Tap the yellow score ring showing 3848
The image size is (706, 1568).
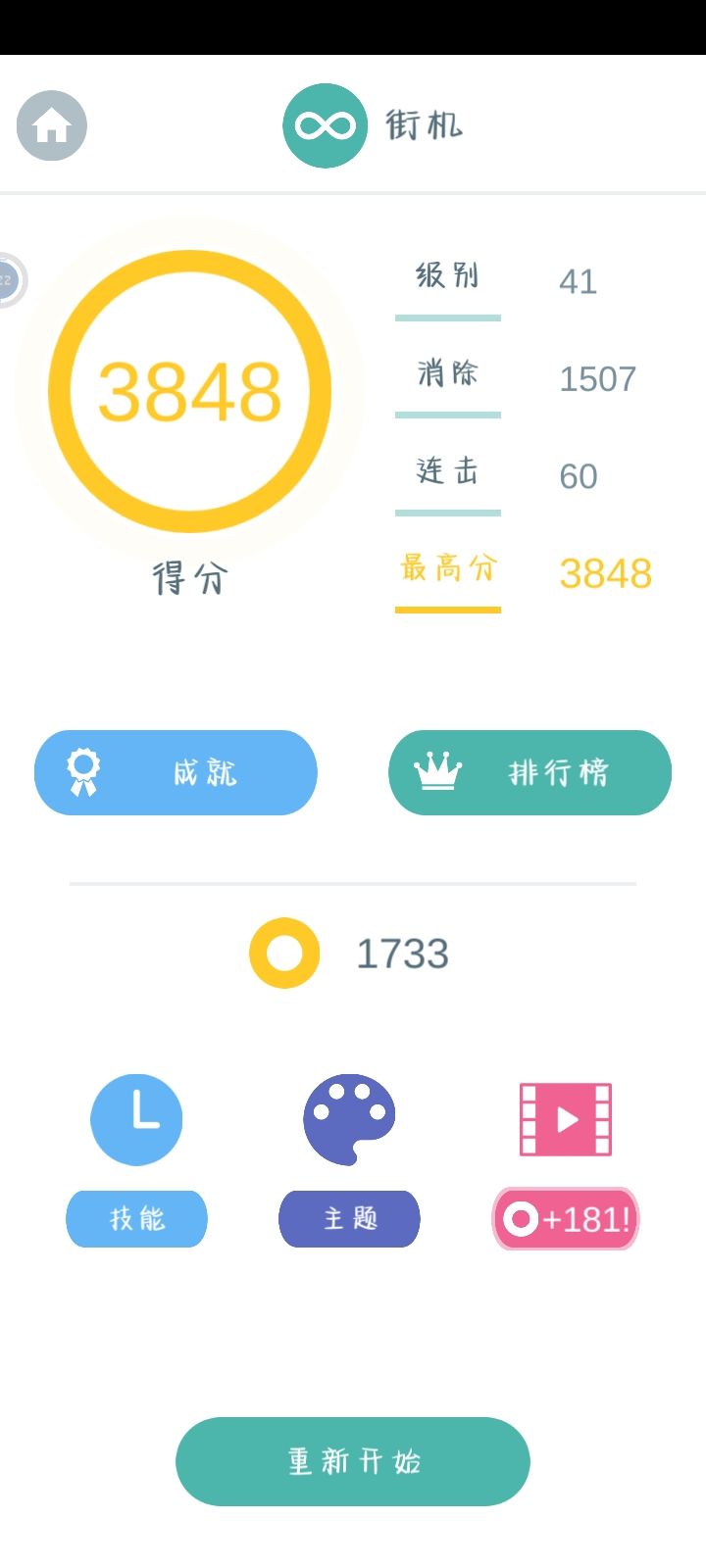click(x=190, y=389)
